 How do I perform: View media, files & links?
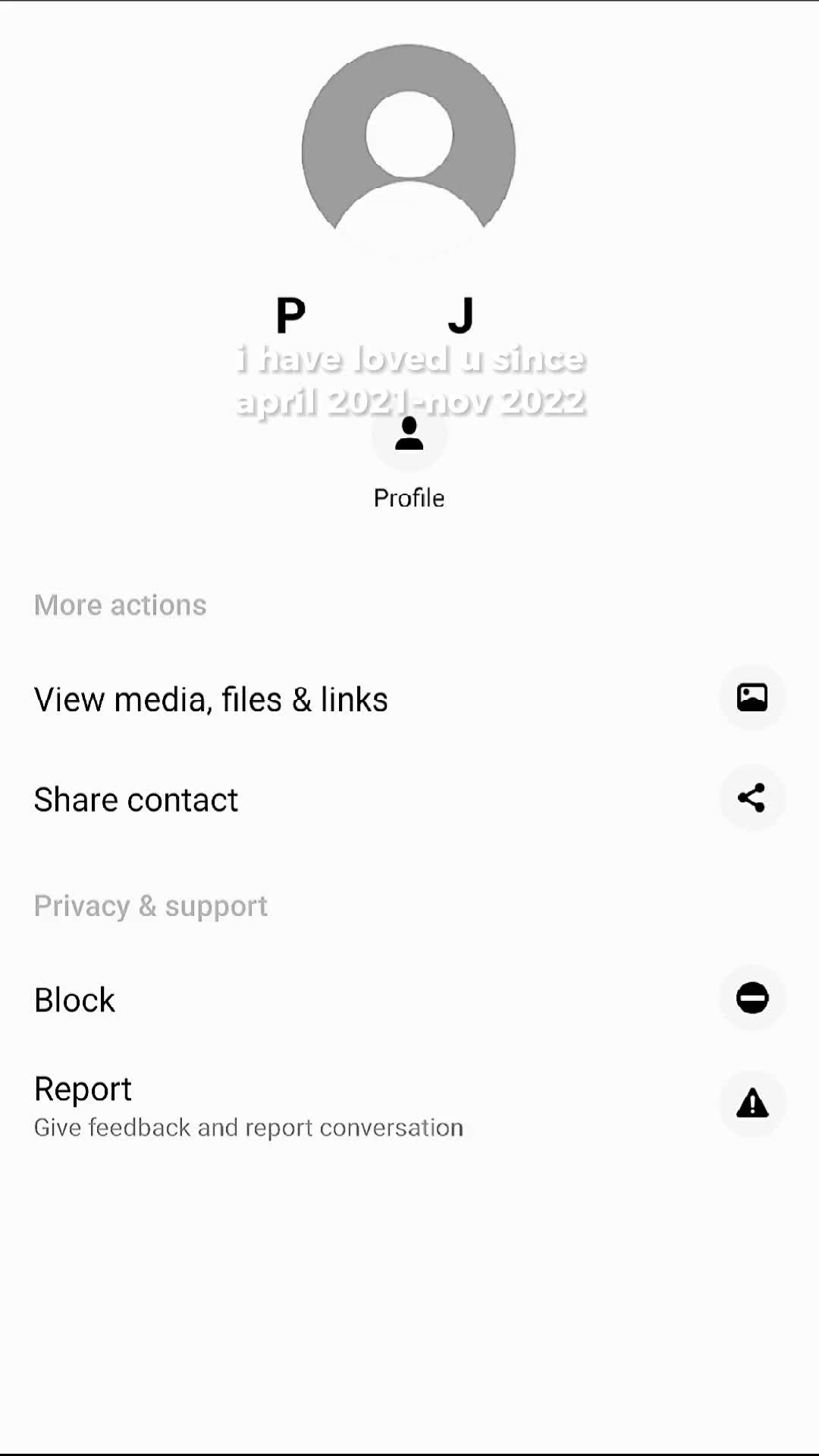(x=211, y=699)
